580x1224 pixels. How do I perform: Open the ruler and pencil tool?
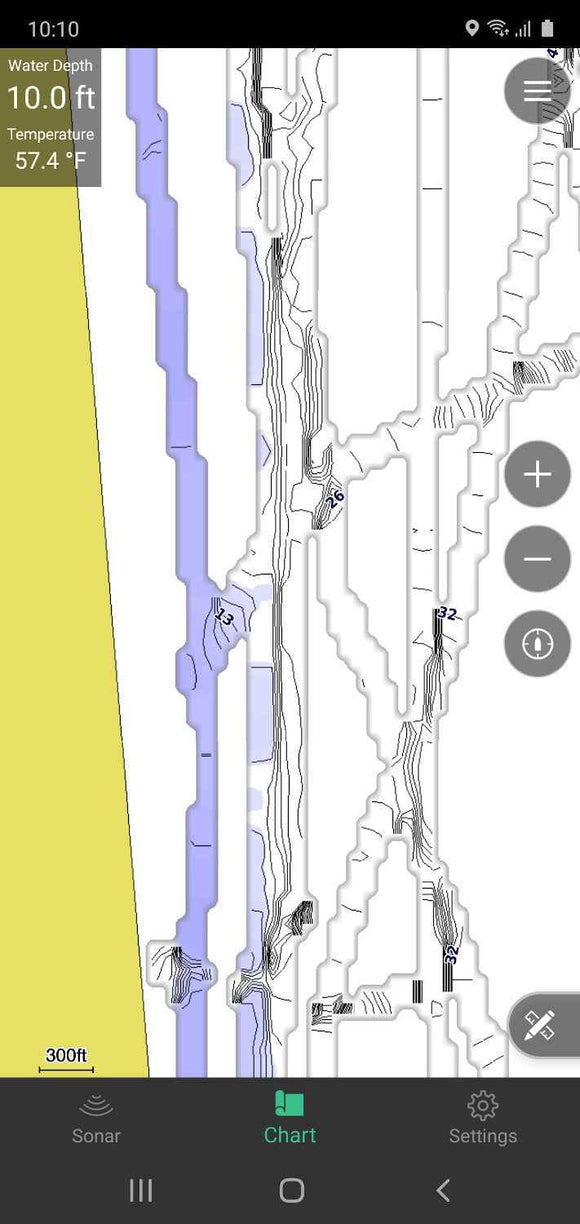541,1024
